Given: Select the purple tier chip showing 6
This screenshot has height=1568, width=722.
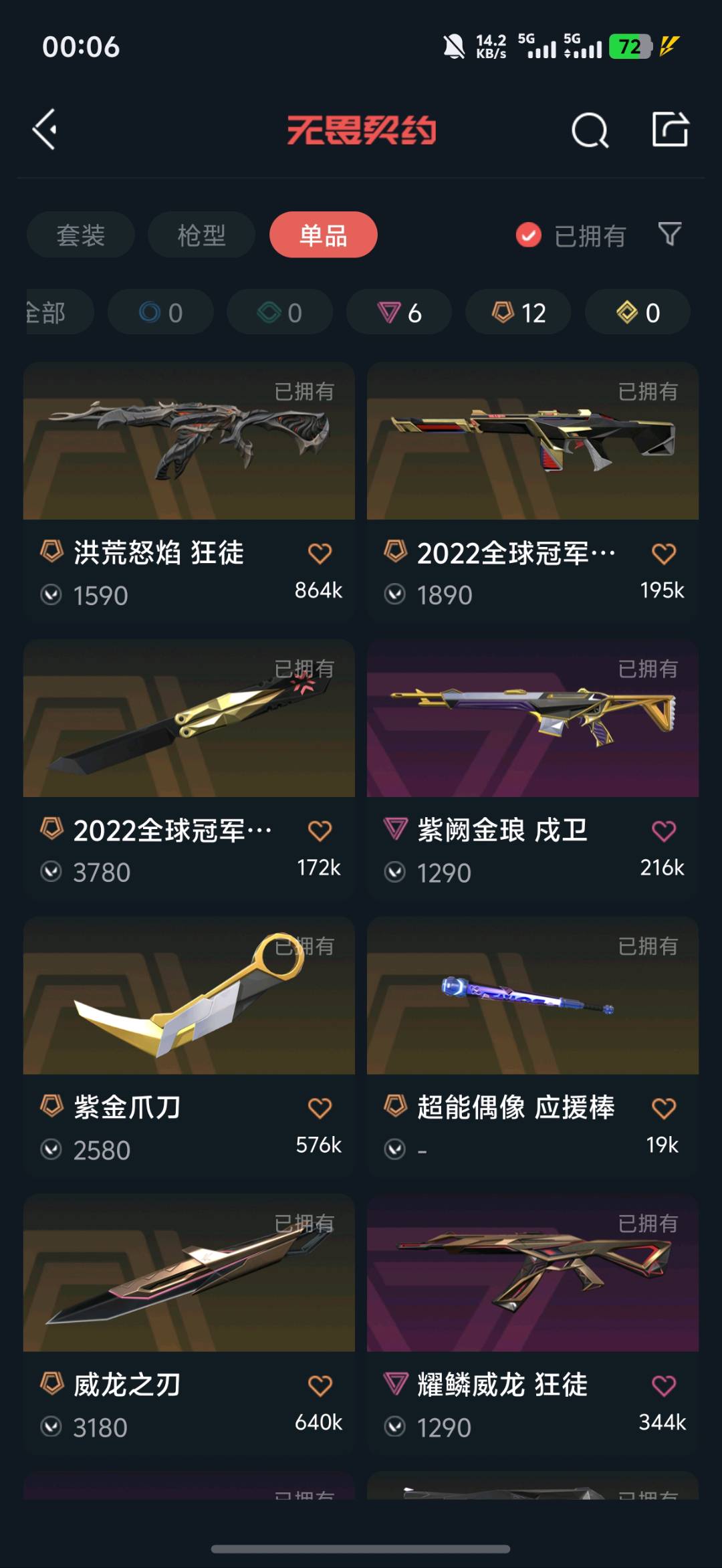Looking at the screenshot, I should (399, 312).
